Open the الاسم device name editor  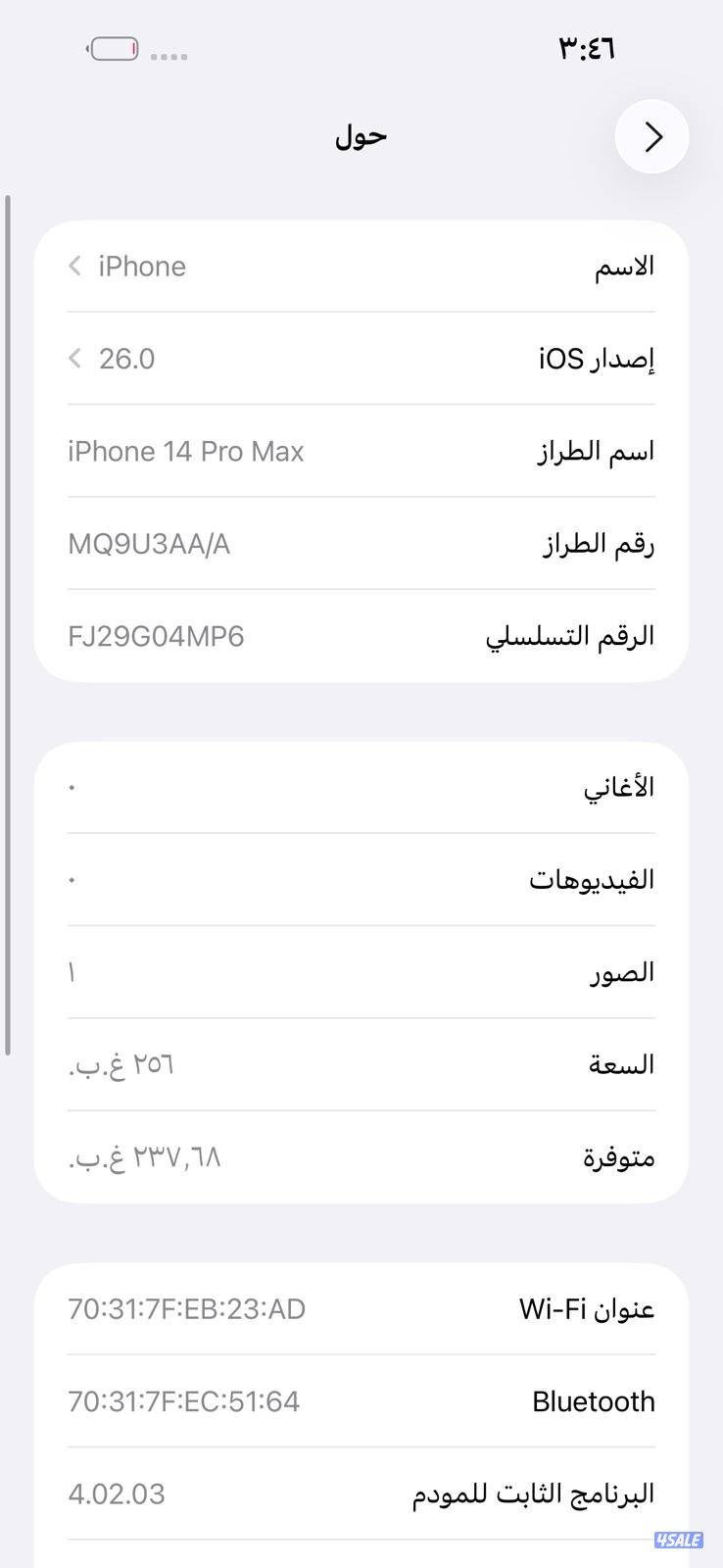tap(361, 266)
